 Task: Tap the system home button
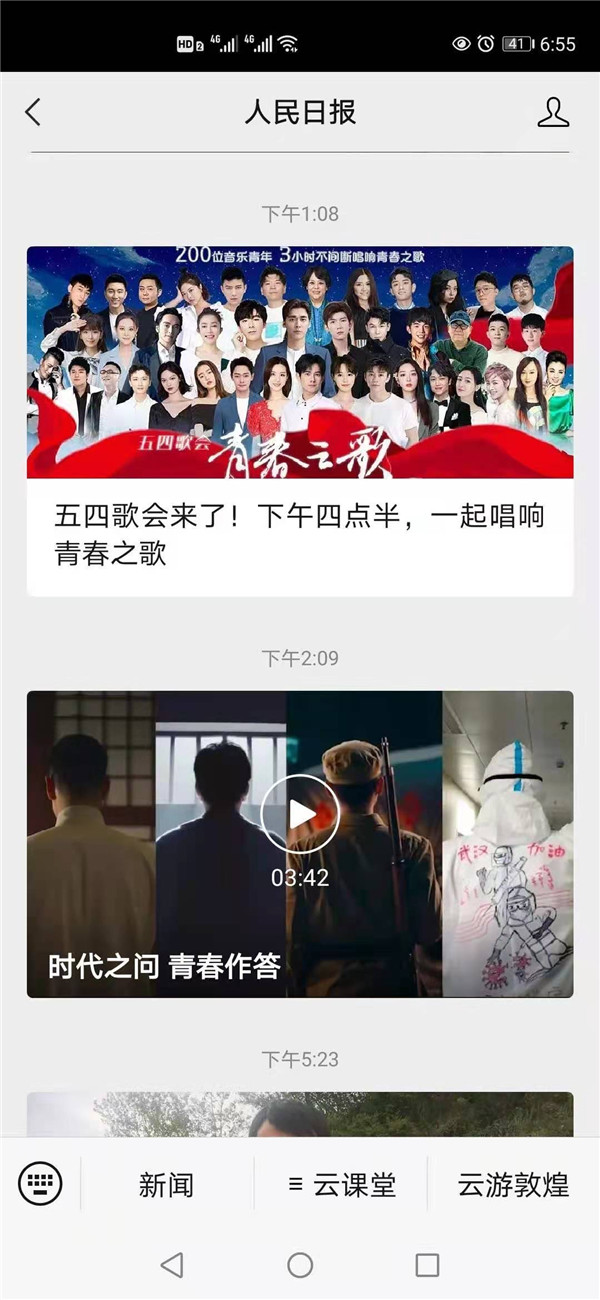300,1265
